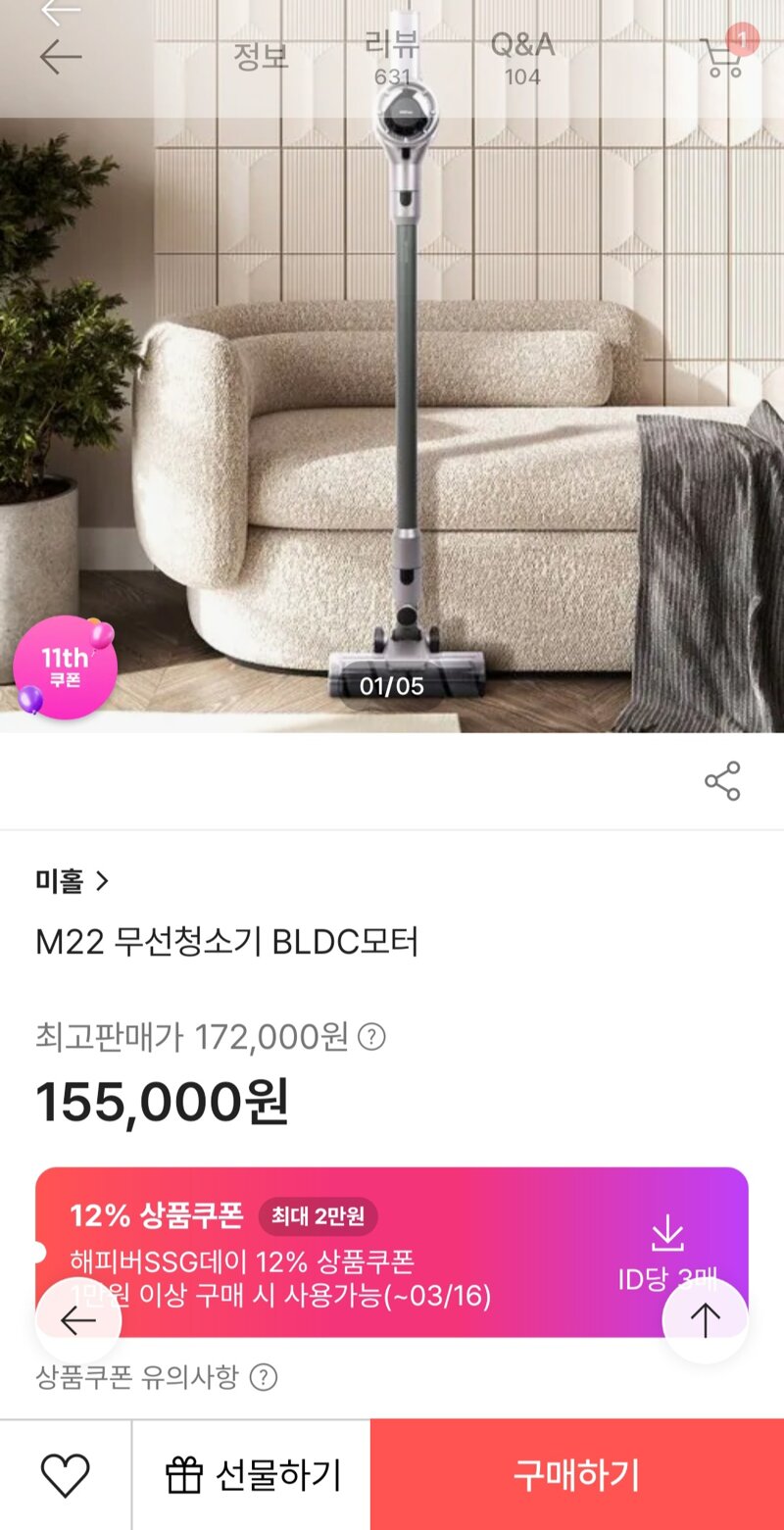Buy now with 구매하기
784x1530 pixels.
point(576,1475)
